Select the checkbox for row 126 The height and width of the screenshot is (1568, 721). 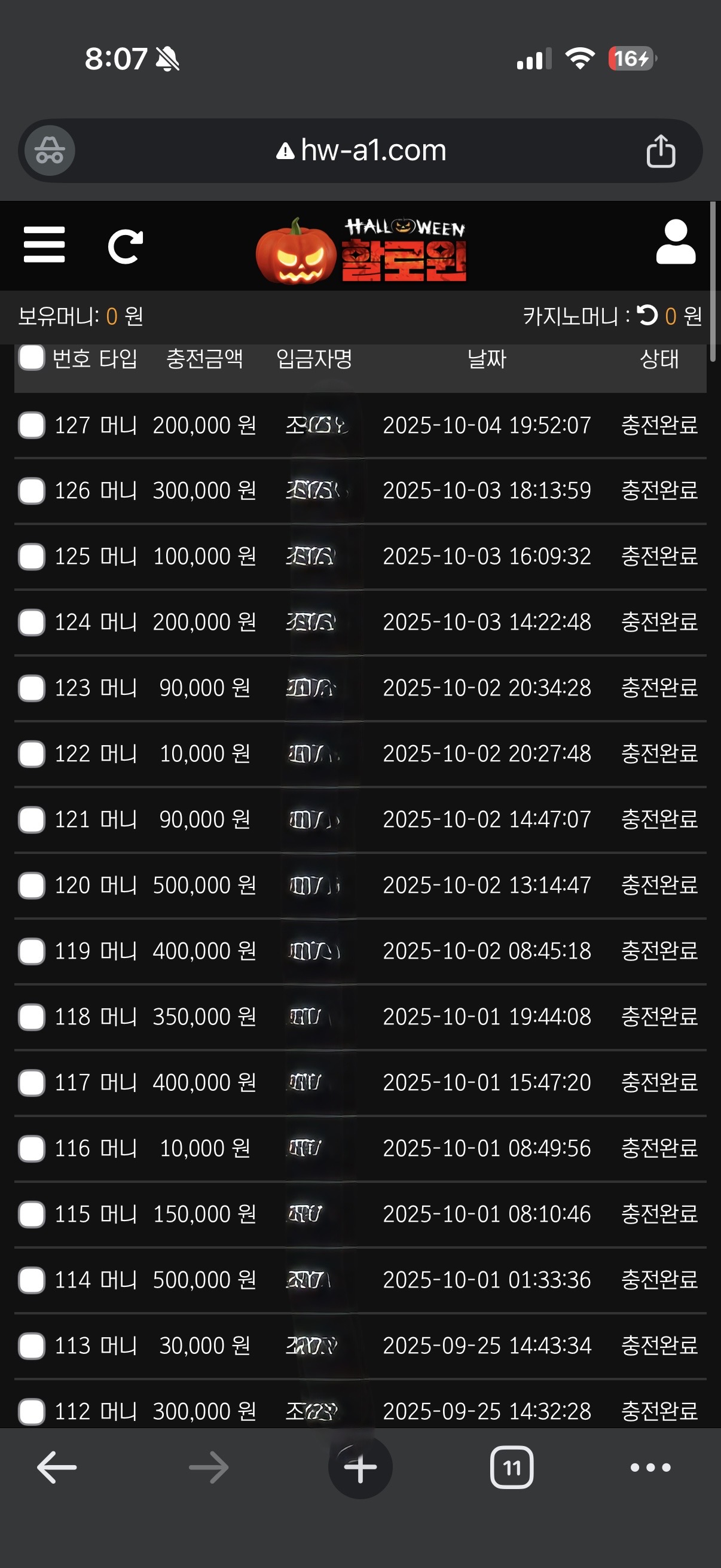[32, 490]
